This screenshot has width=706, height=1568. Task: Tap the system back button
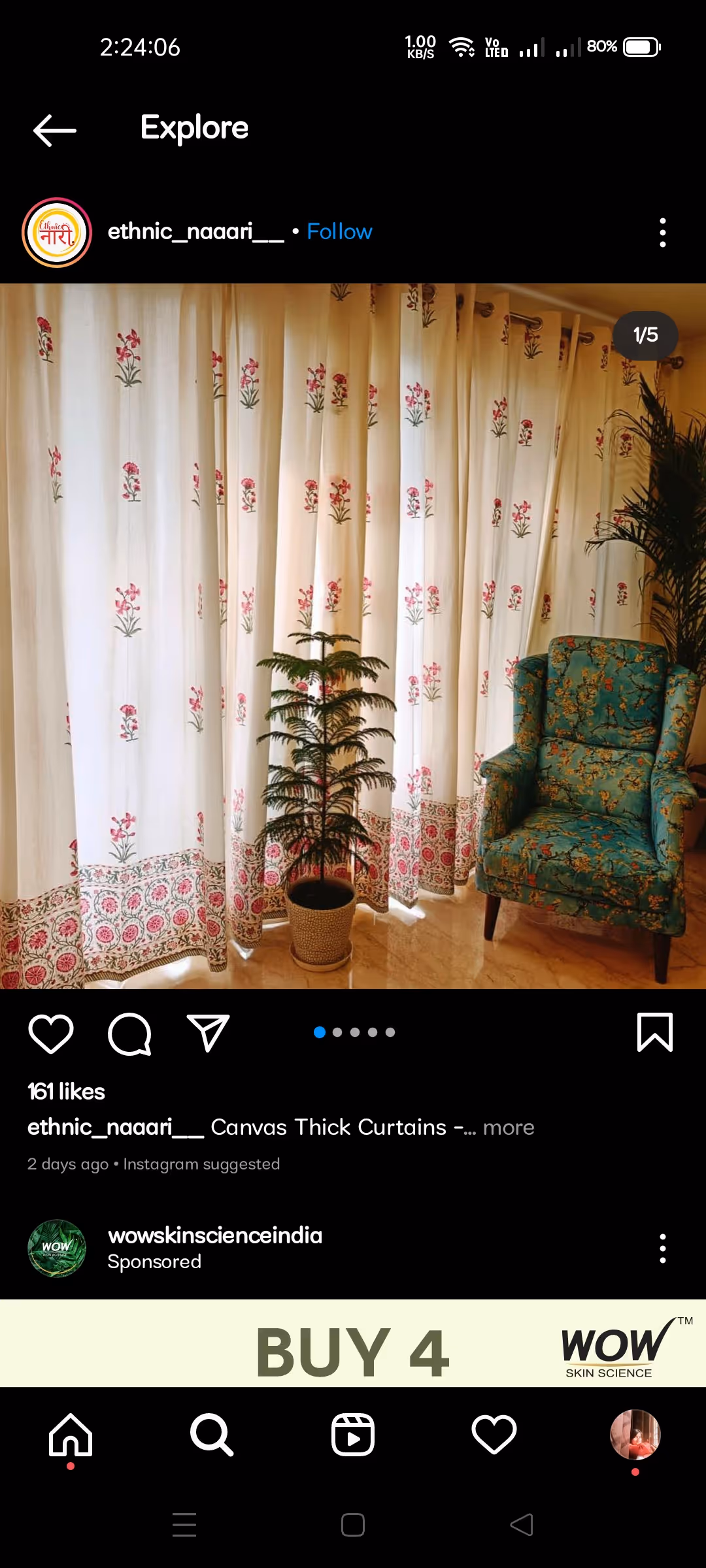(x=522, y=1525)
